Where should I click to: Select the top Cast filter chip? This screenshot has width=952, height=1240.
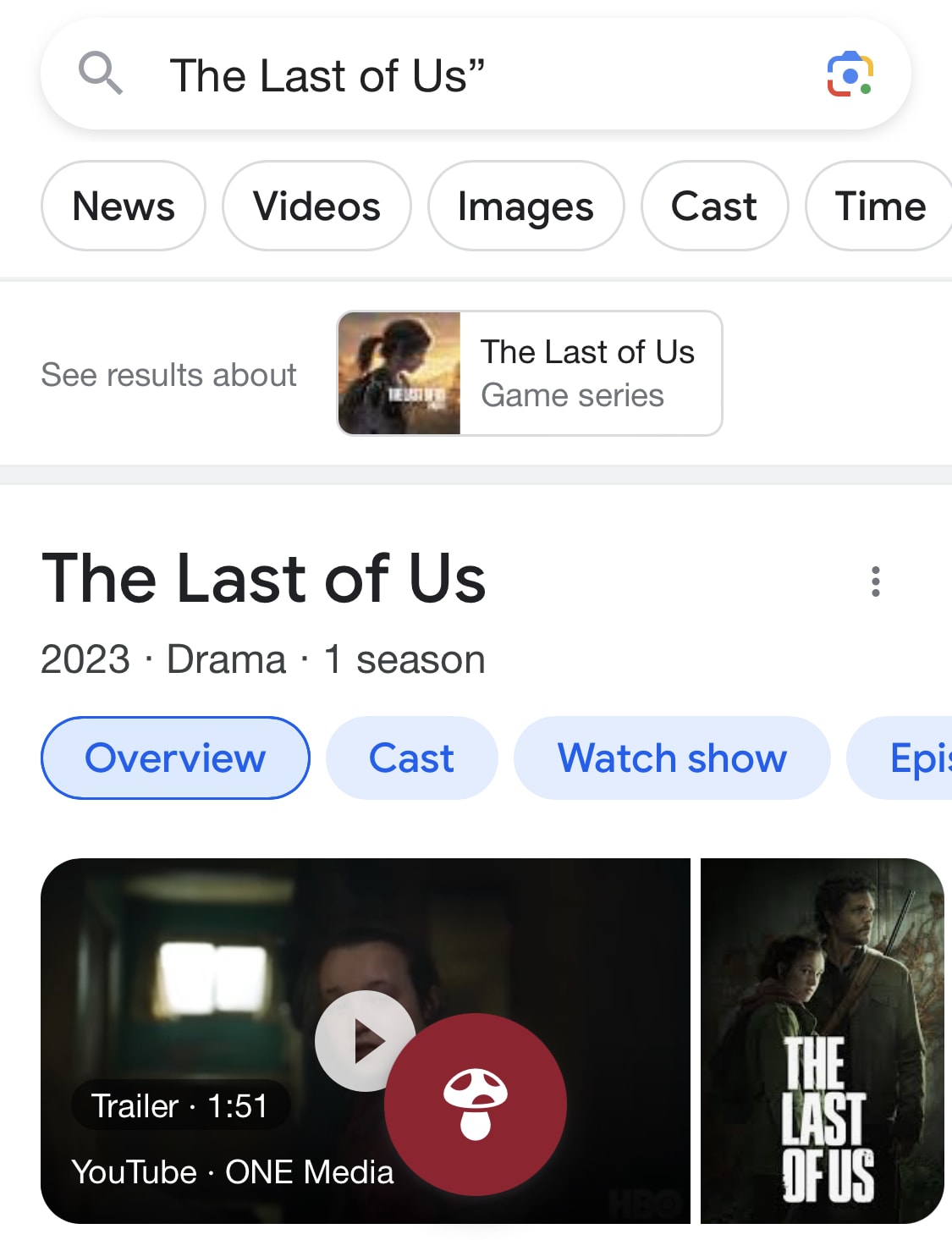(714, 206)
